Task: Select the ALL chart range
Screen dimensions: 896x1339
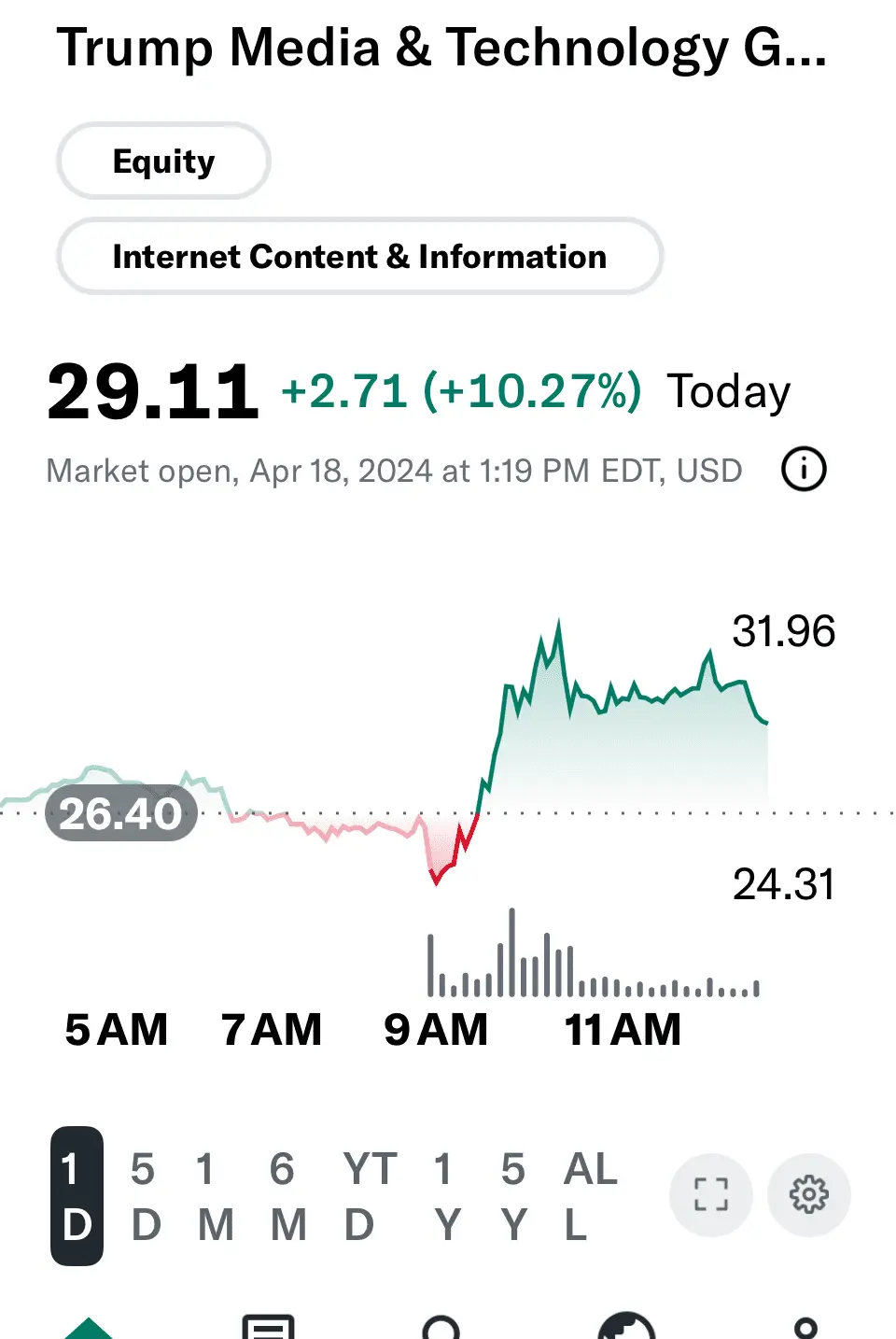Action: coord(588,1196)
